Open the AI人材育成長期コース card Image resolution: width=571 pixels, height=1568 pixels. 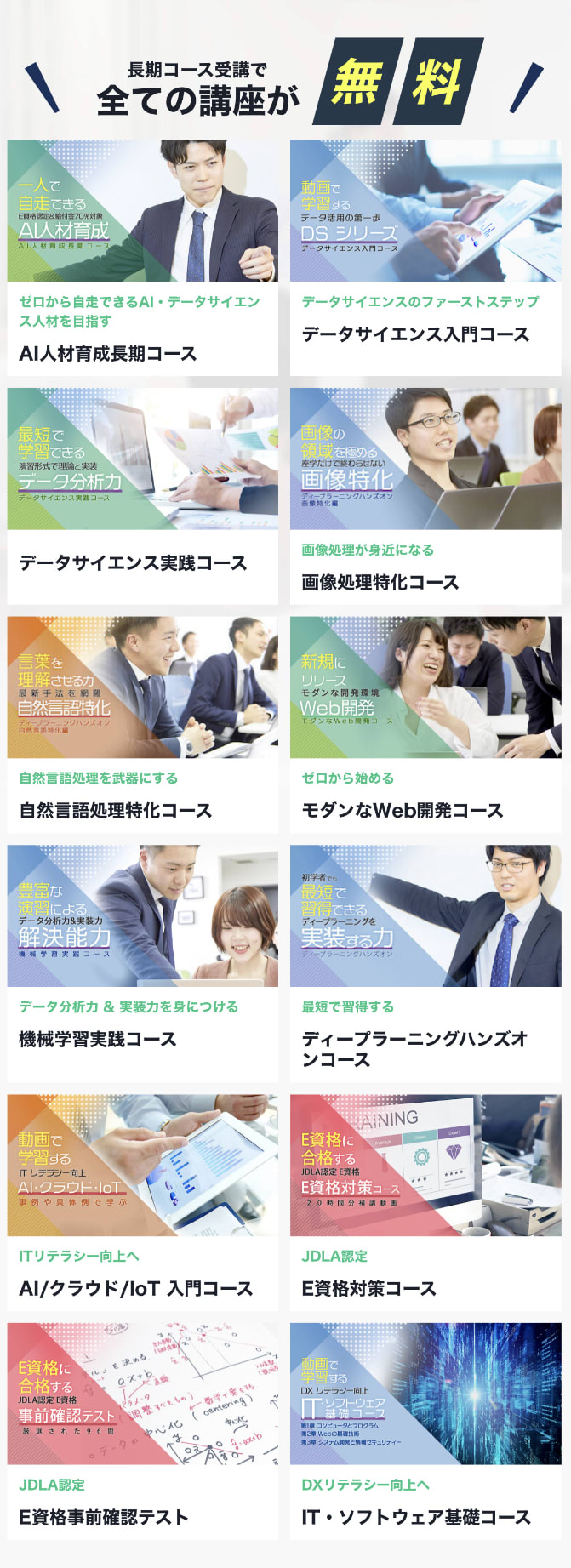[142, 258]
